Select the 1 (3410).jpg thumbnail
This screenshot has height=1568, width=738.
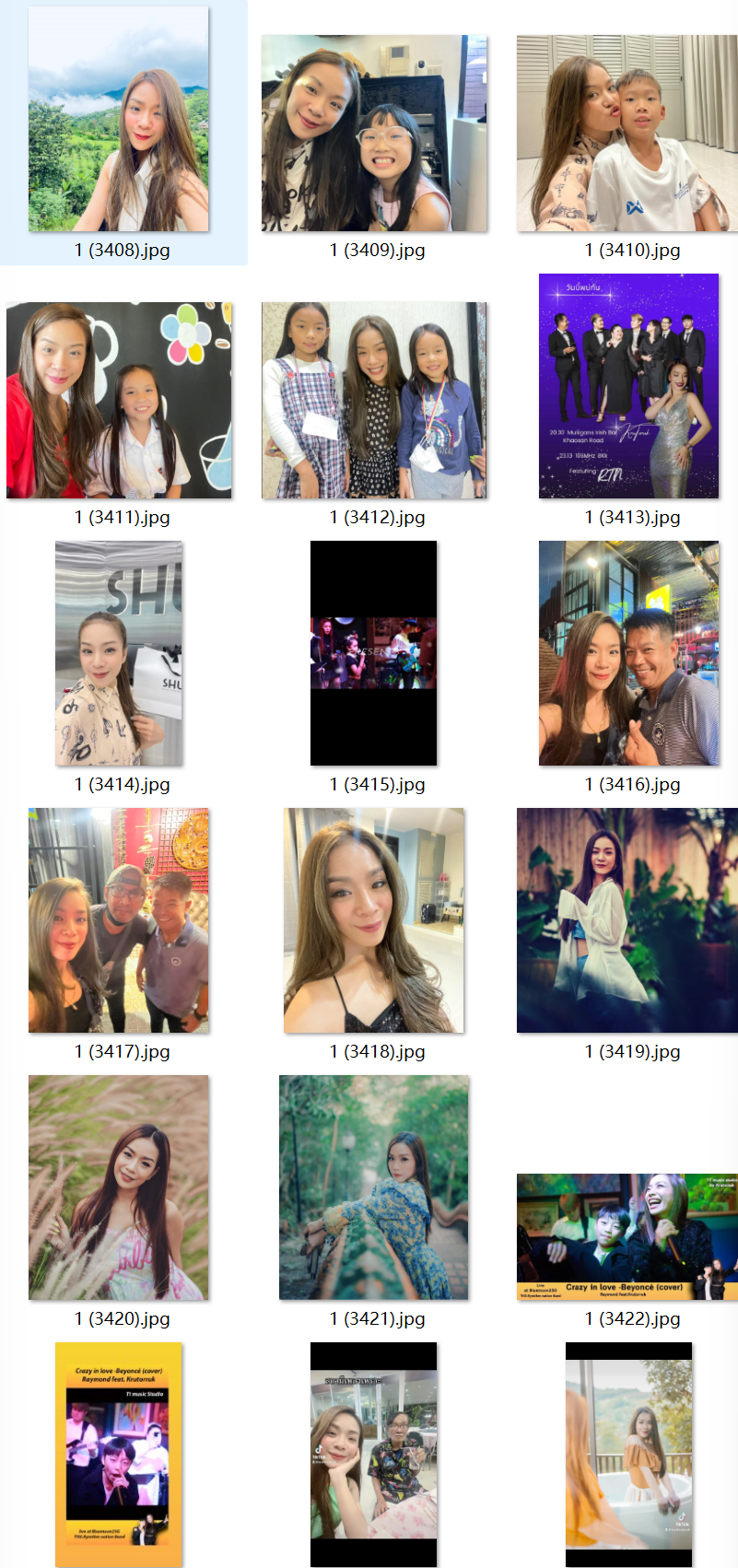(x=627, y=134)
